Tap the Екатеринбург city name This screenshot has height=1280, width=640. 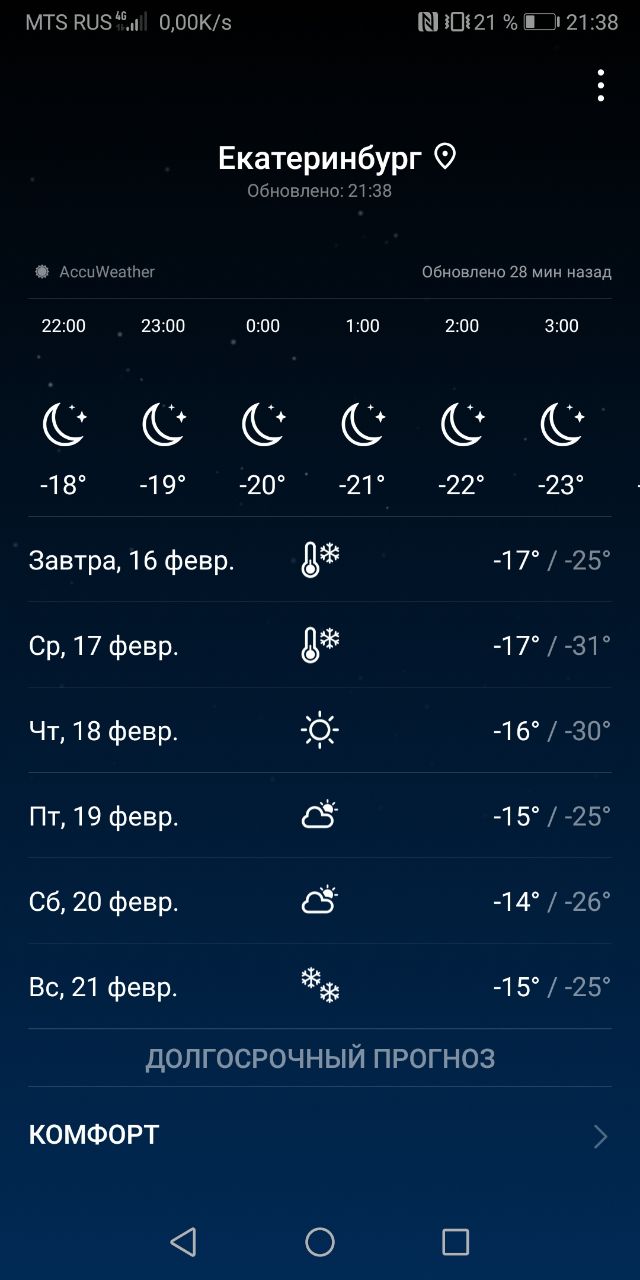coord(320,158)
